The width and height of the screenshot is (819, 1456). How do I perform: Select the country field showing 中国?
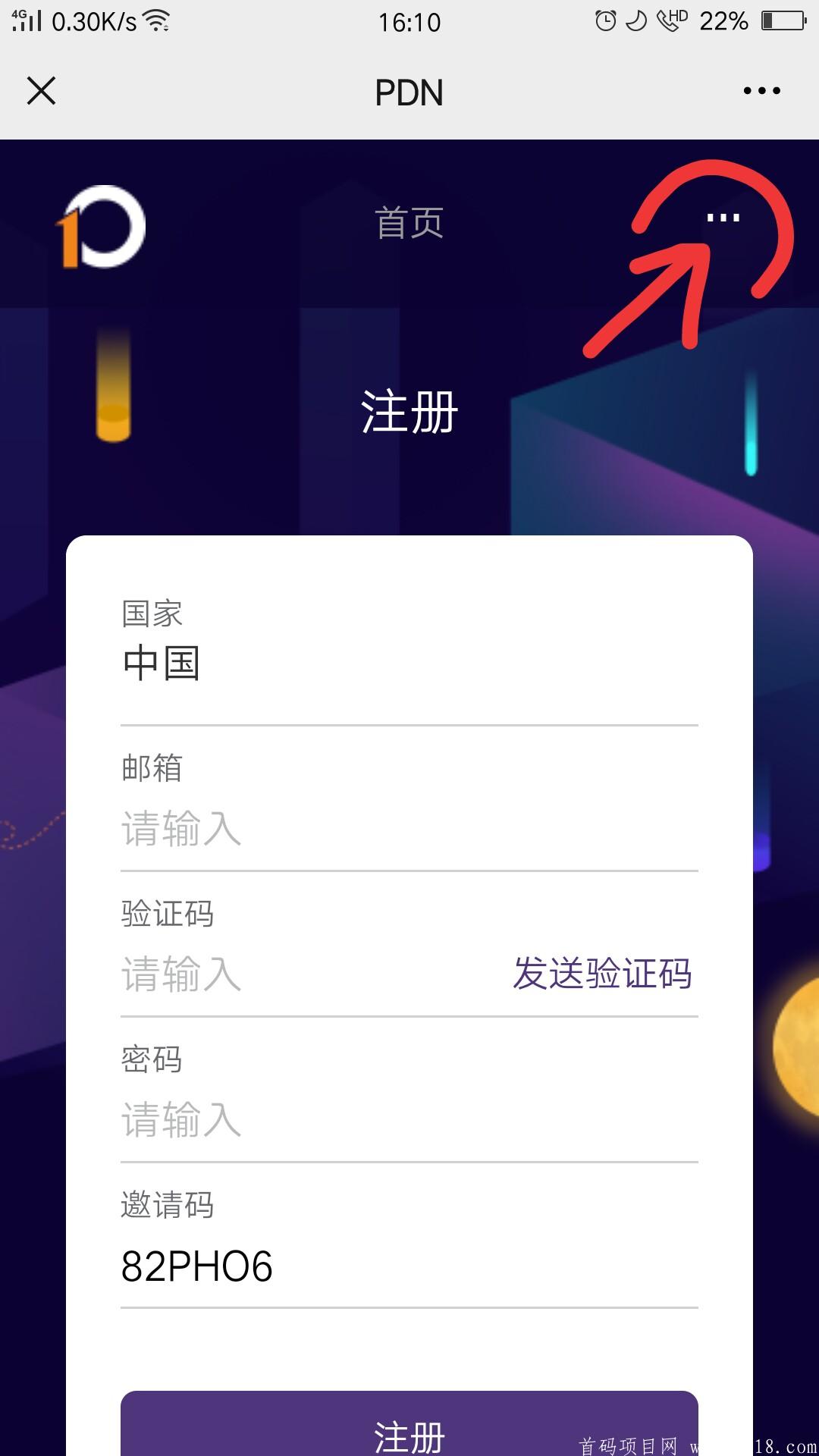[409, 663]
